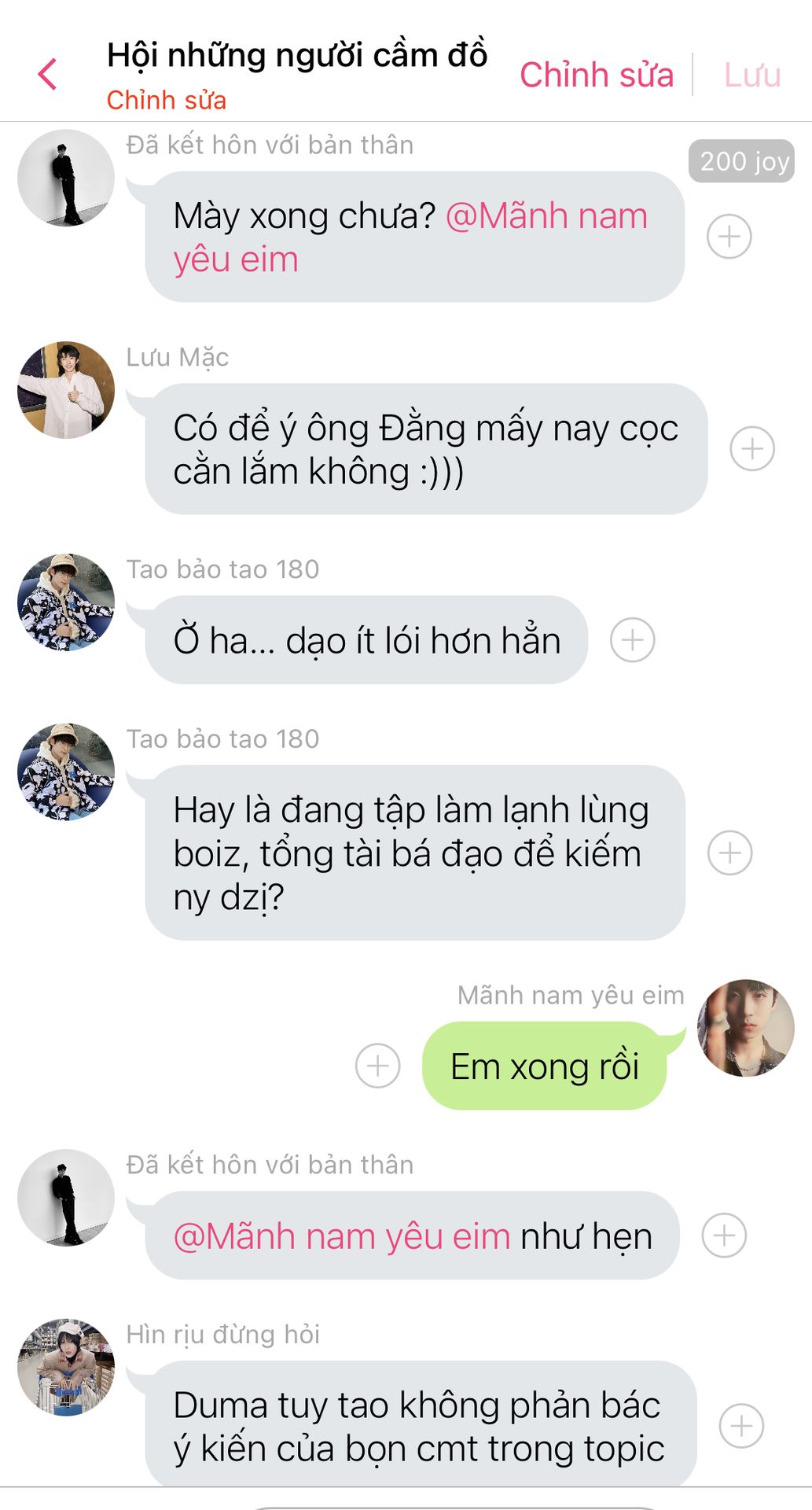812x1510 pixels.
Task: Tap the 200 joy badge
Action: [742, 161]
